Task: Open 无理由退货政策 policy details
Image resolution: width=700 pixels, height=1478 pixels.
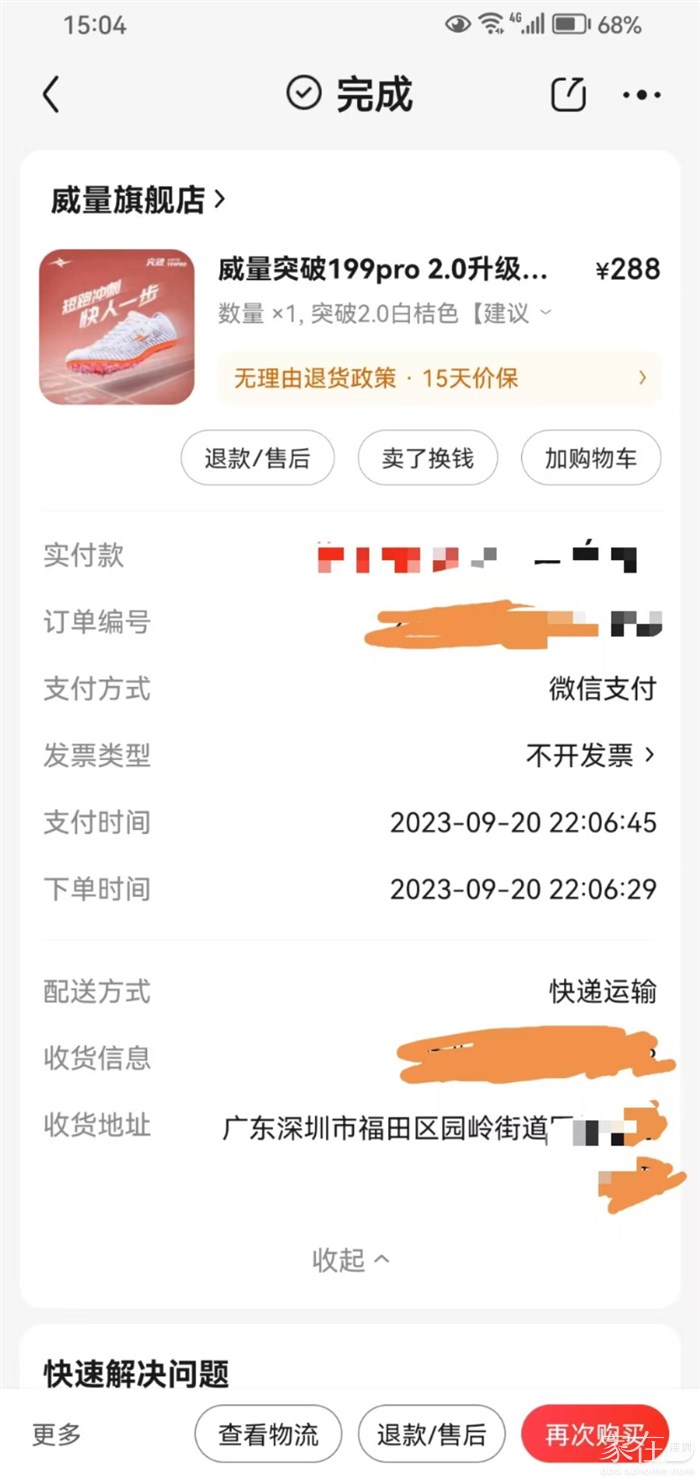Action: click(439, 378)
